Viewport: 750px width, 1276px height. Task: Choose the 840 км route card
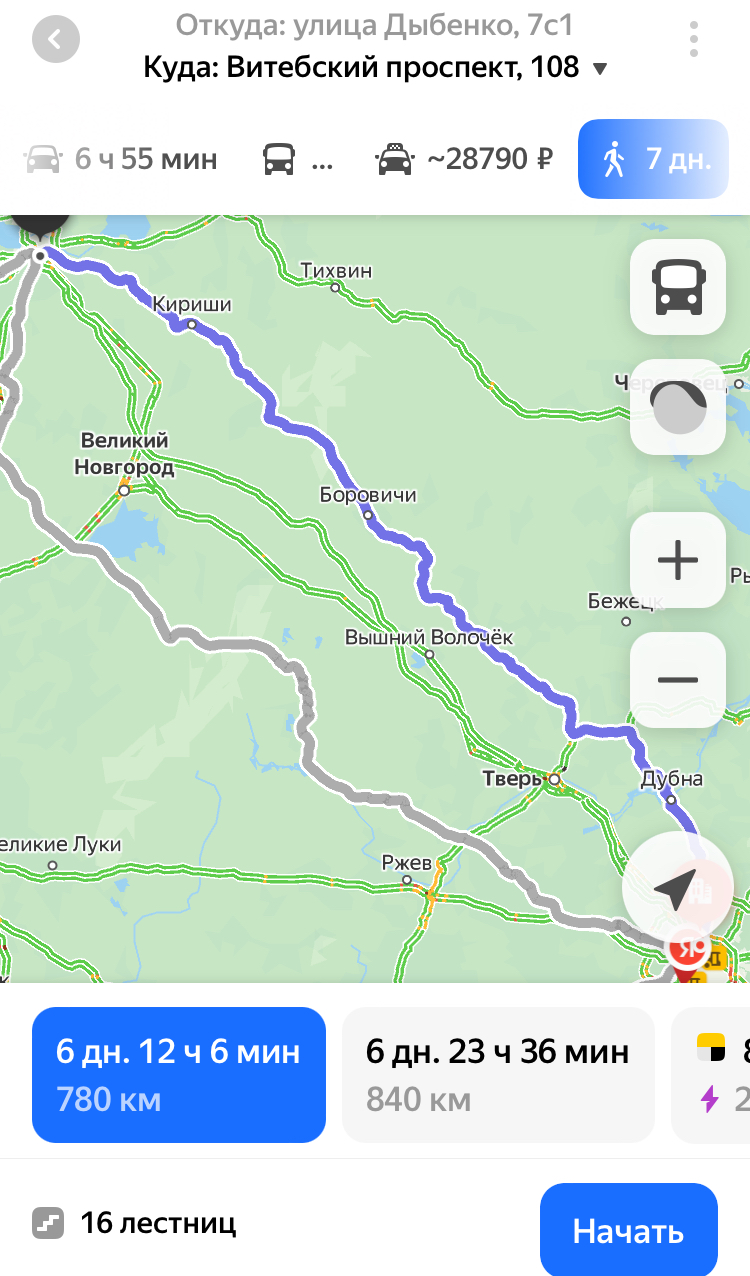[x=498, y=1075]
